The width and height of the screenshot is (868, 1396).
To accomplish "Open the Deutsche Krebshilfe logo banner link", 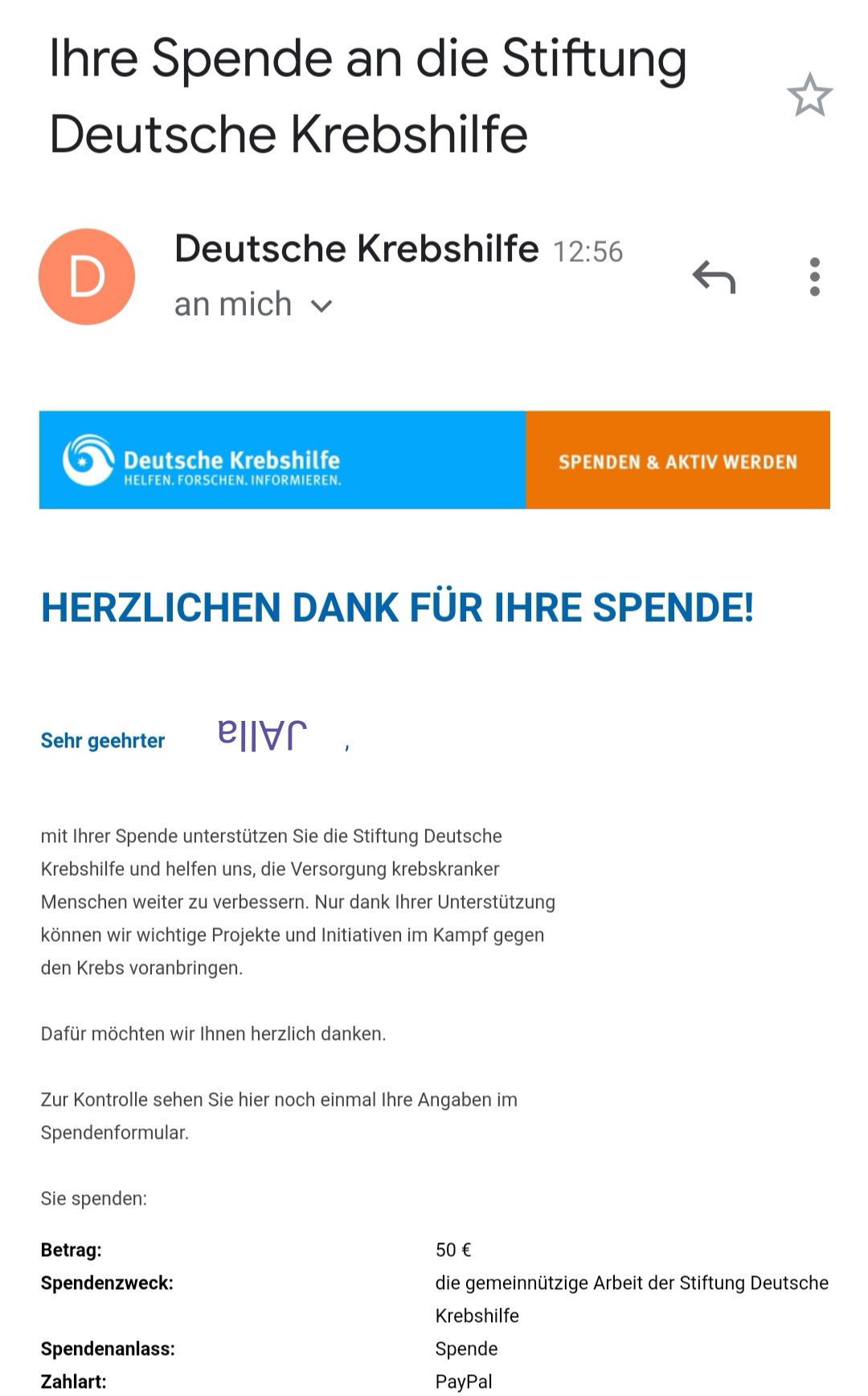I will [282, 461].
